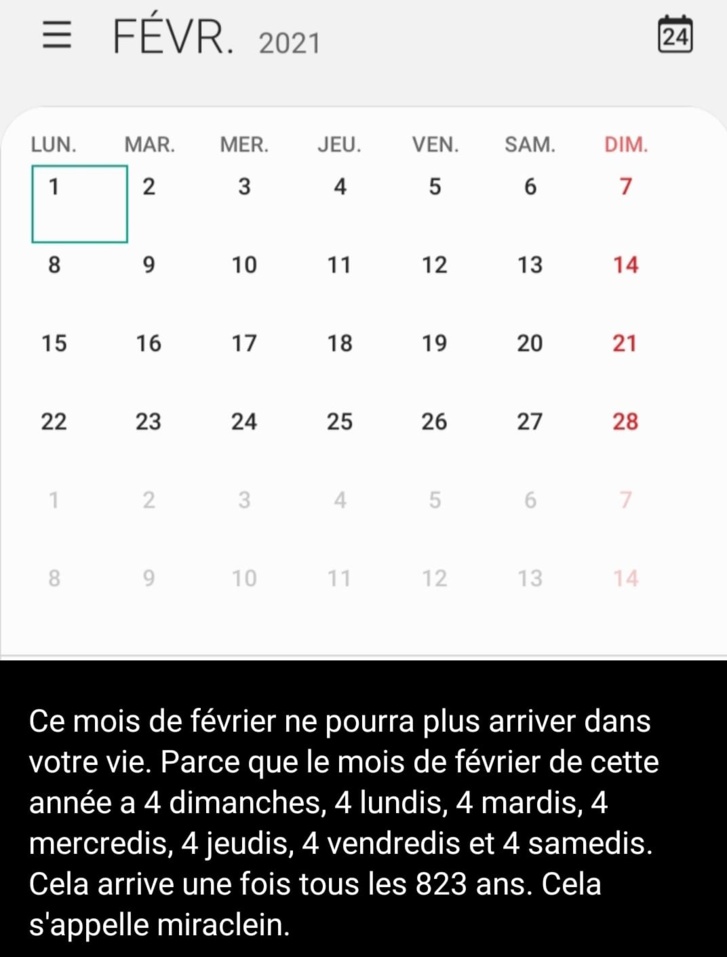Image resolution: width=727 pixels, height=957 pixels.
Task: Tap the Today icon showing 24
Action: click(676, 35)
